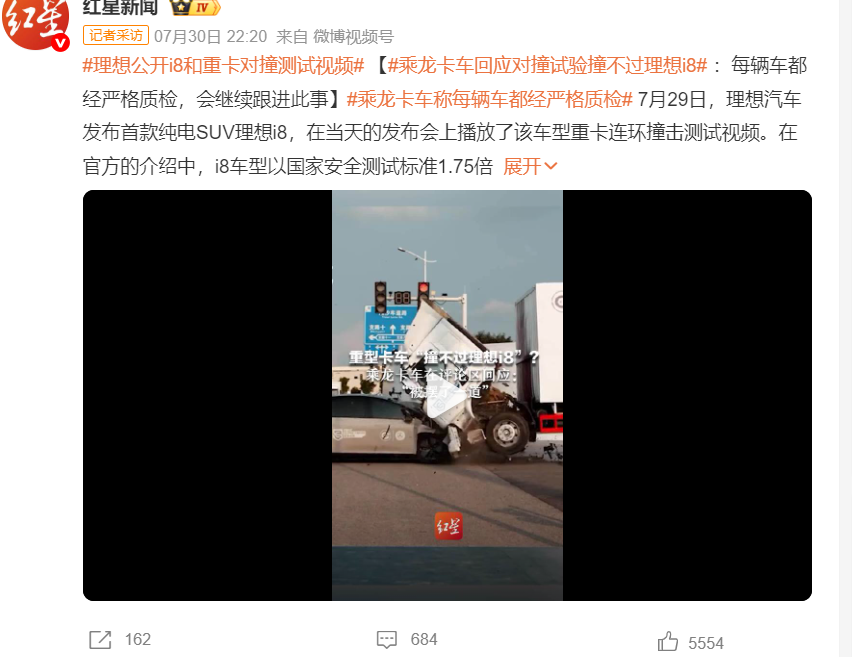Expand the full post with 展开
Screen dimensions: 852x657
[530, 166]
